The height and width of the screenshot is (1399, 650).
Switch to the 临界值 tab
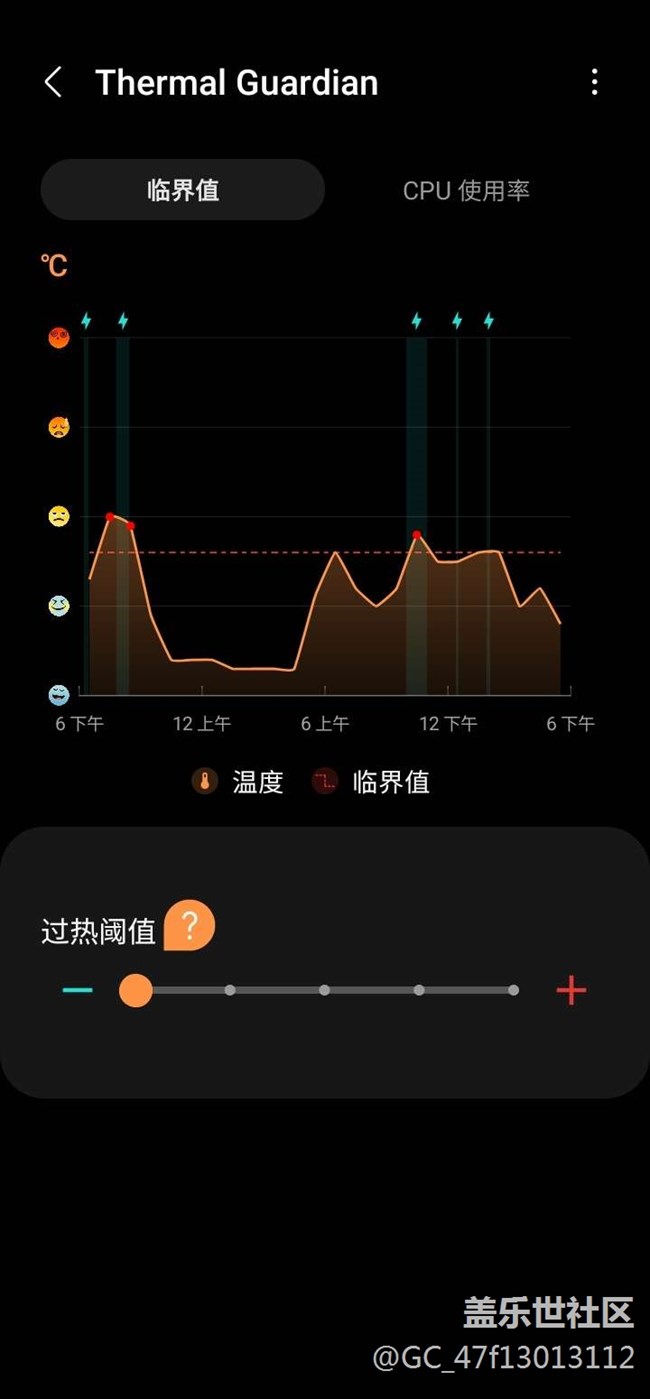tap(183, 190)
